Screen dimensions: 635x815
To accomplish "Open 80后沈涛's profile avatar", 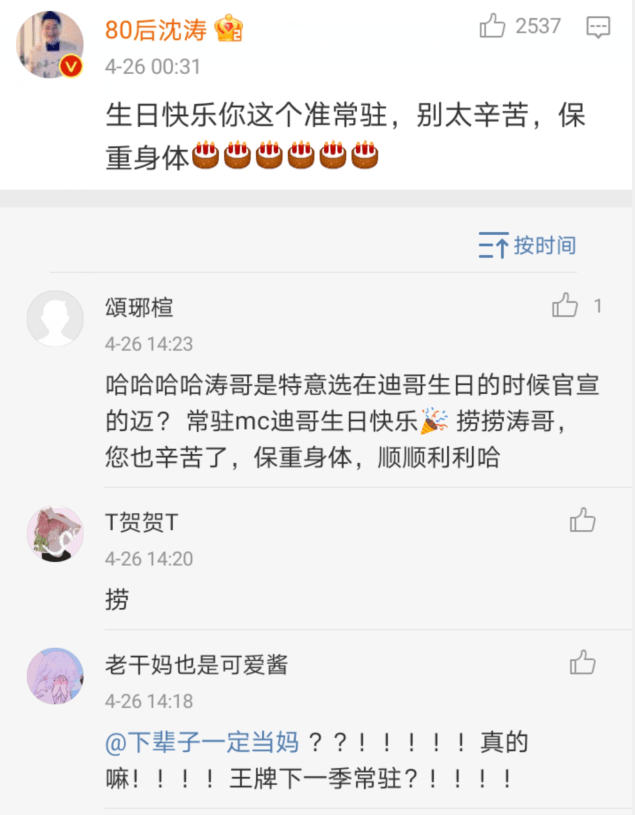I will coord(50,44).
